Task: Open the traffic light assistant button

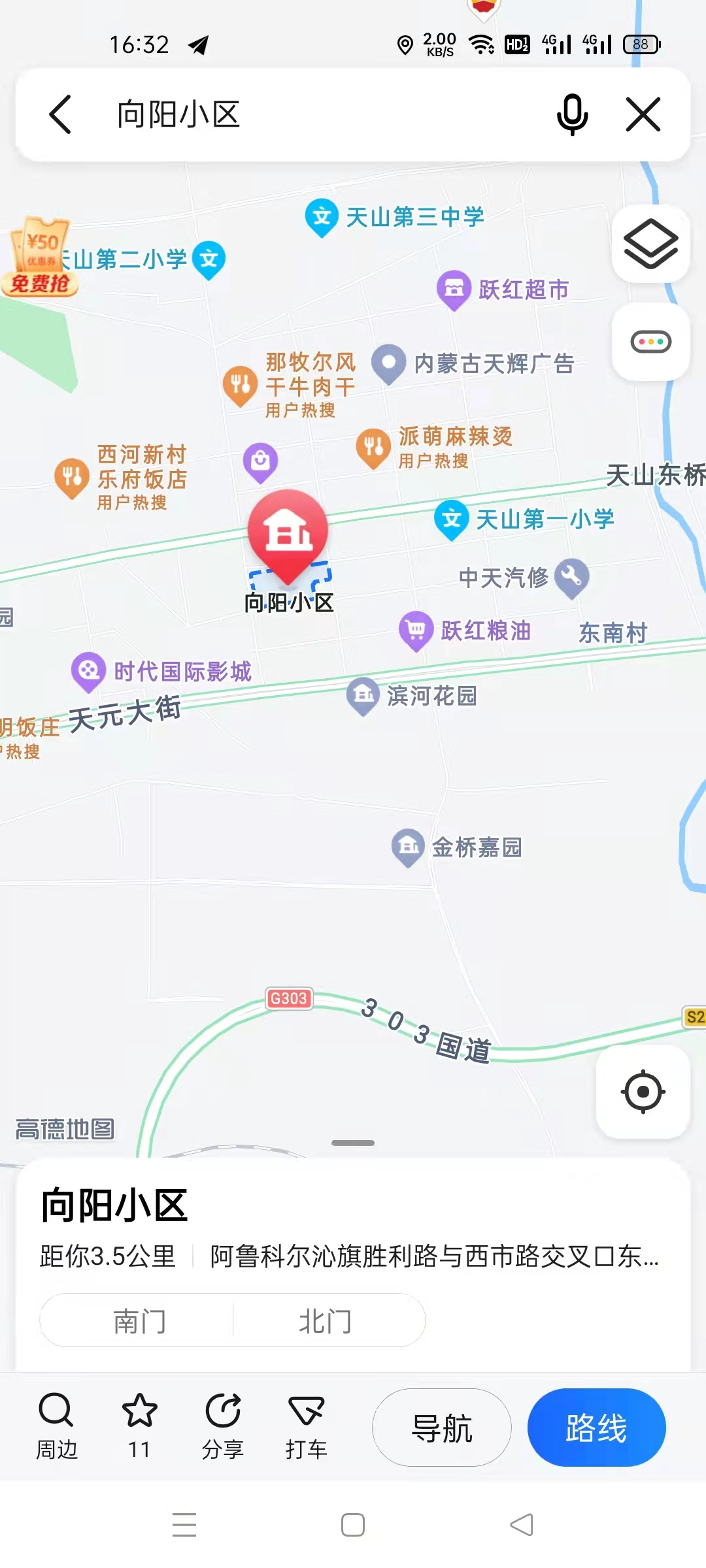Action: click(x=650, y=342)
